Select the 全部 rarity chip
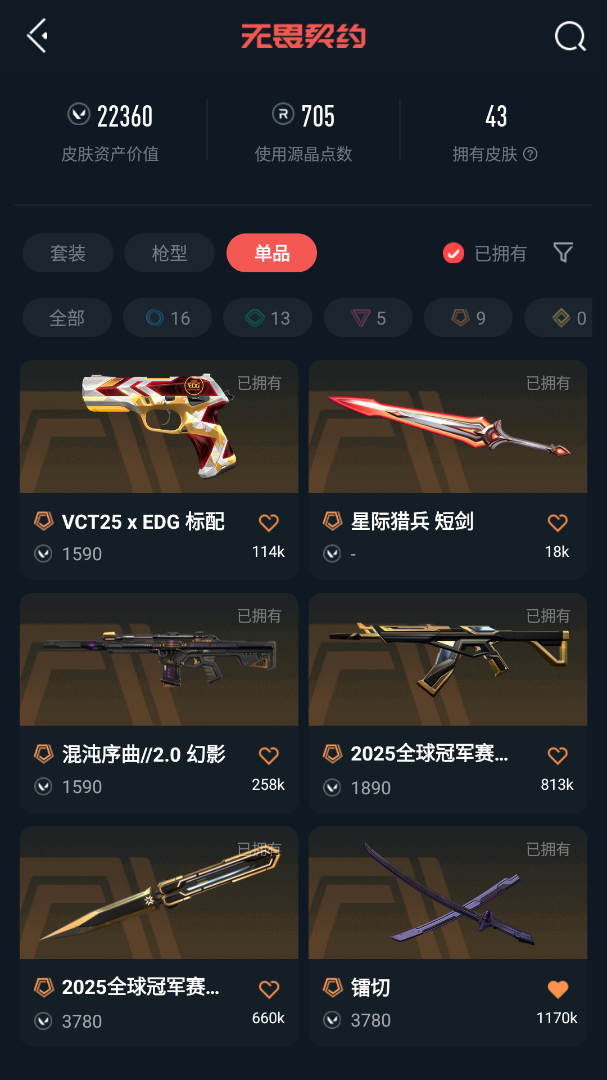The image size is (607, 1080). [67, 318]
